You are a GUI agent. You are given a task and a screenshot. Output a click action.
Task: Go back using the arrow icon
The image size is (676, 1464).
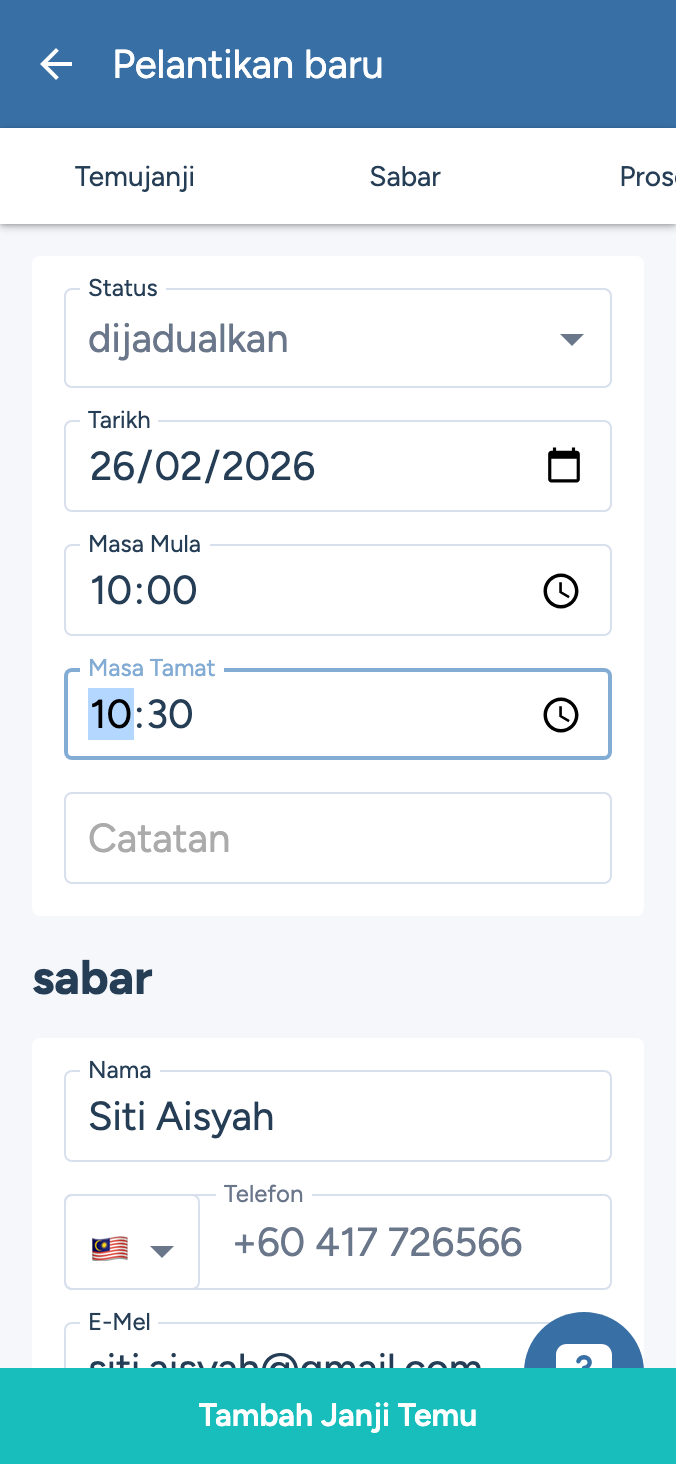(x=56, y=65)
